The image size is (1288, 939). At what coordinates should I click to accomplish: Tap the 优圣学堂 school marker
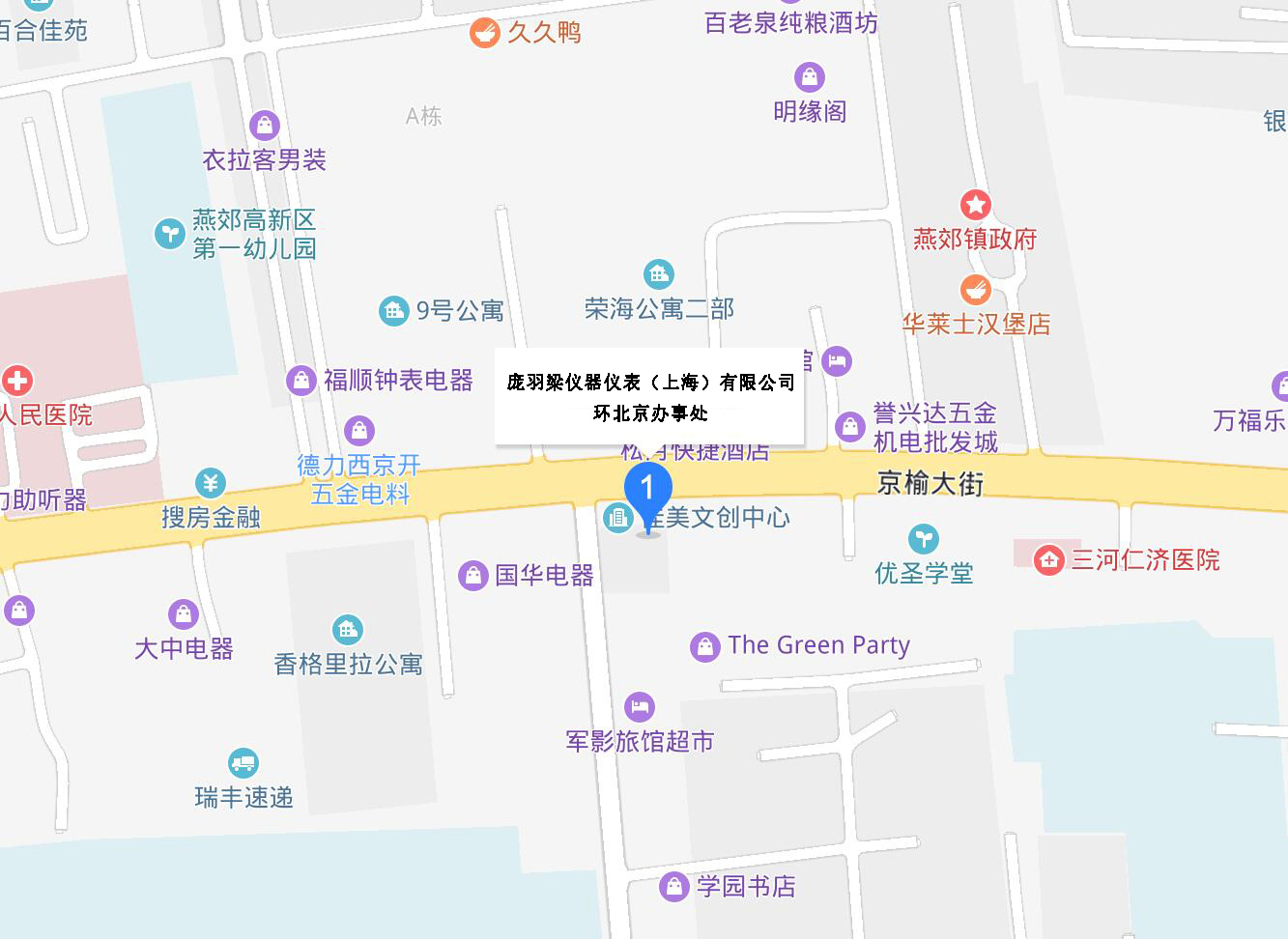924,539
